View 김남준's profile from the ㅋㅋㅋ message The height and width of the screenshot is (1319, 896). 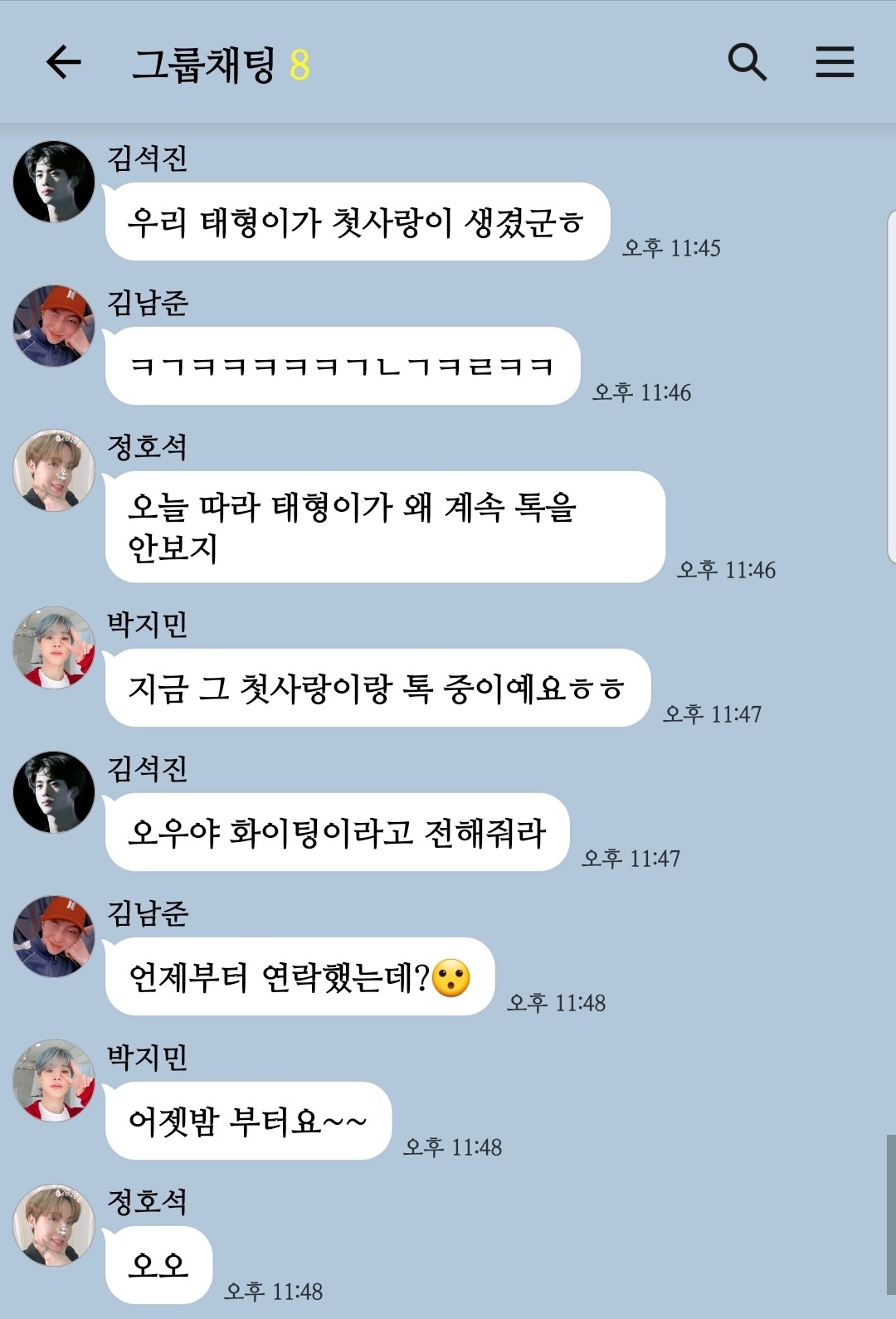tap(54, 326)
